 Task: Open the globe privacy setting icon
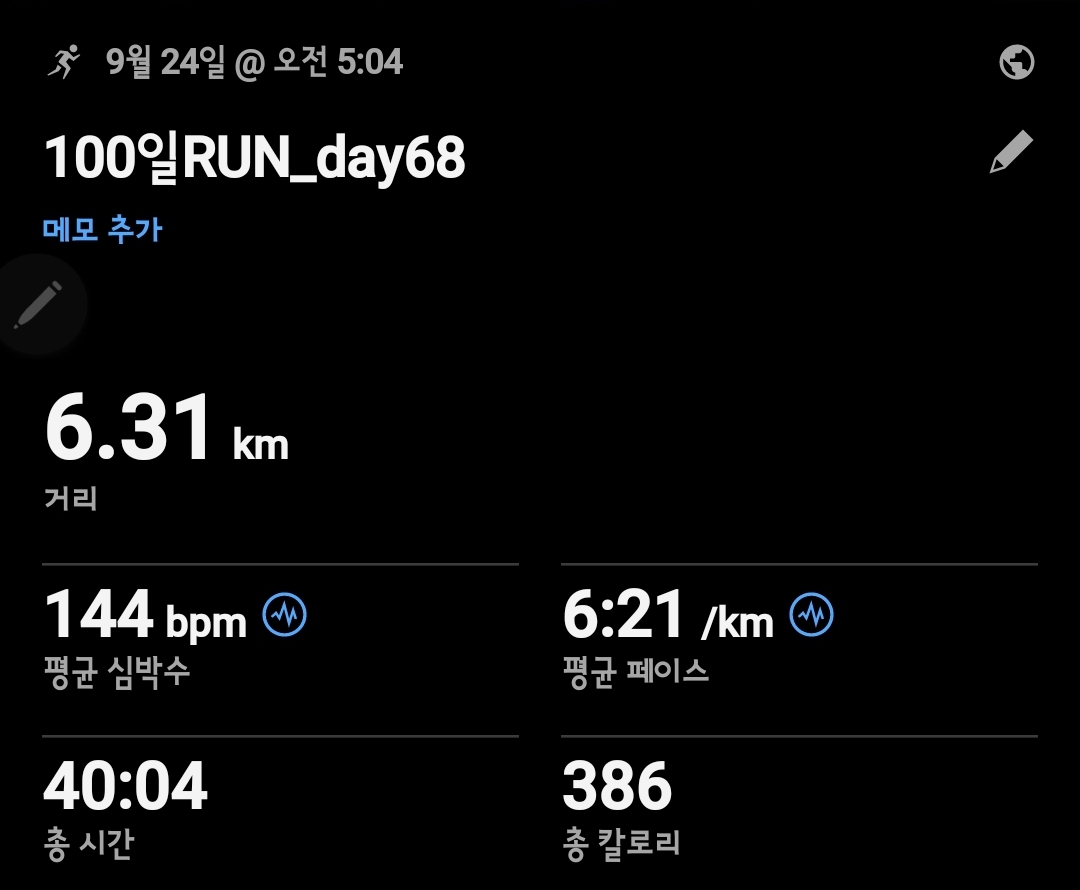(x=1016, y=64)
